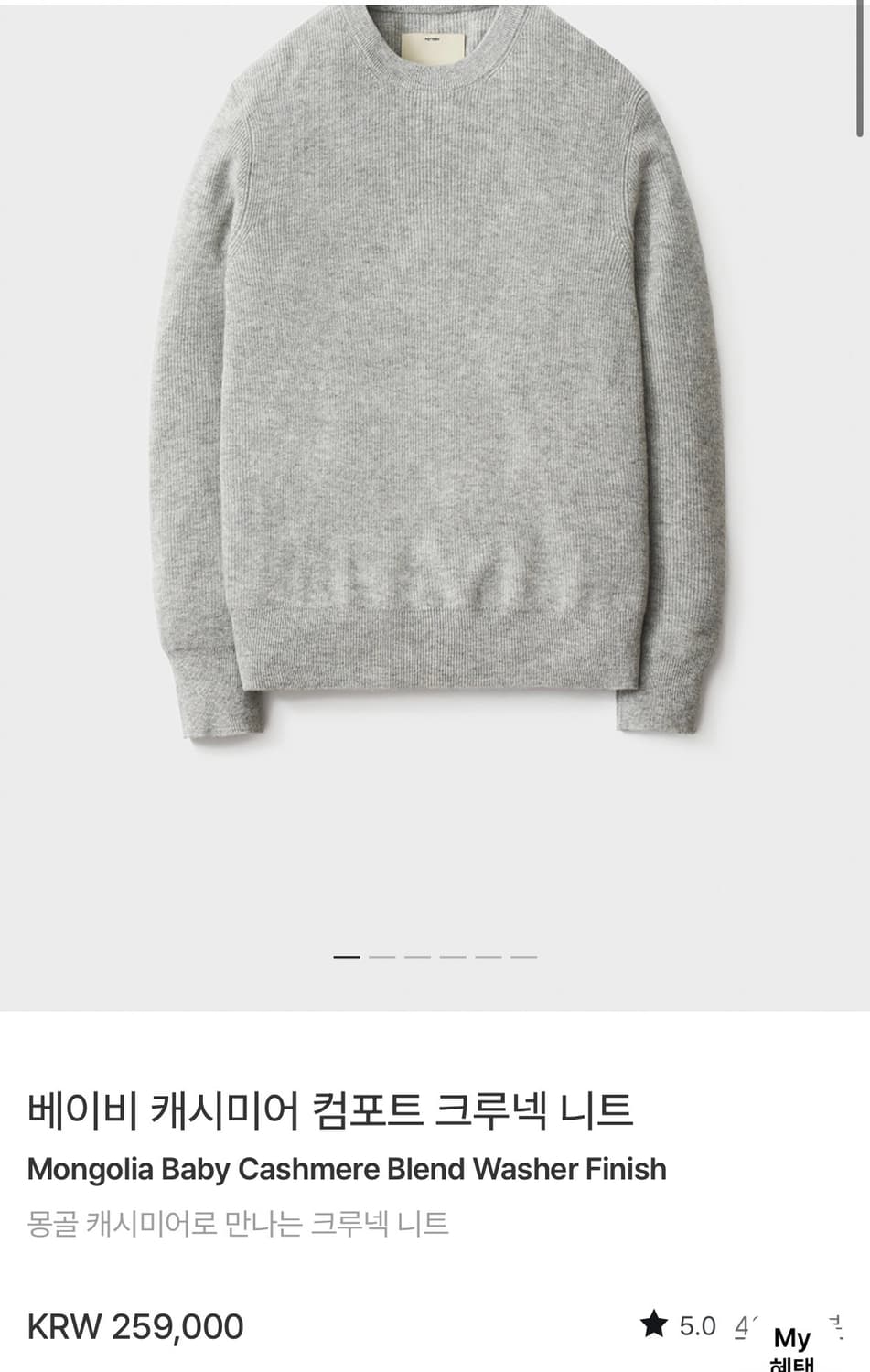Select the second carousel indicator dash

point(384,955)
